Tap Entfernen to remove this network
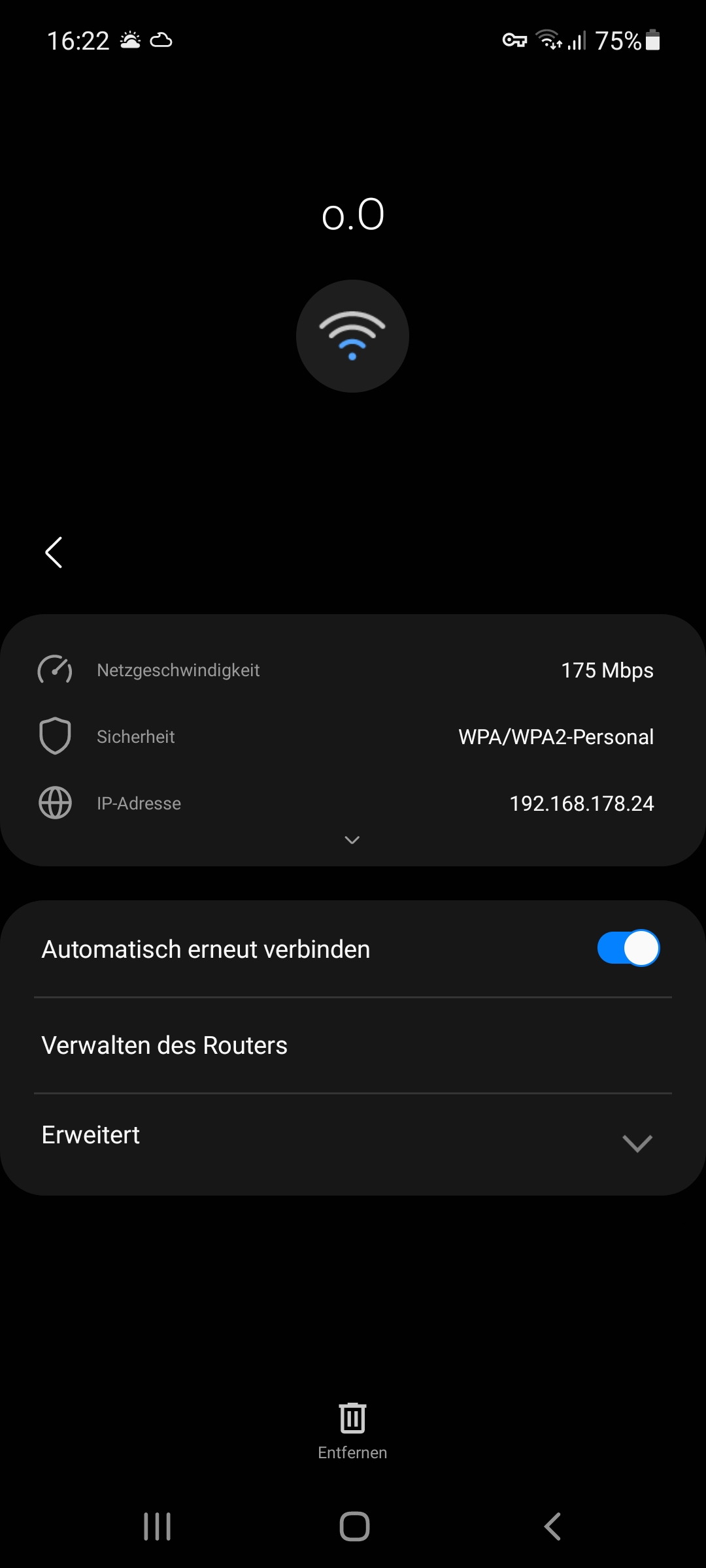 point(352,1429)
